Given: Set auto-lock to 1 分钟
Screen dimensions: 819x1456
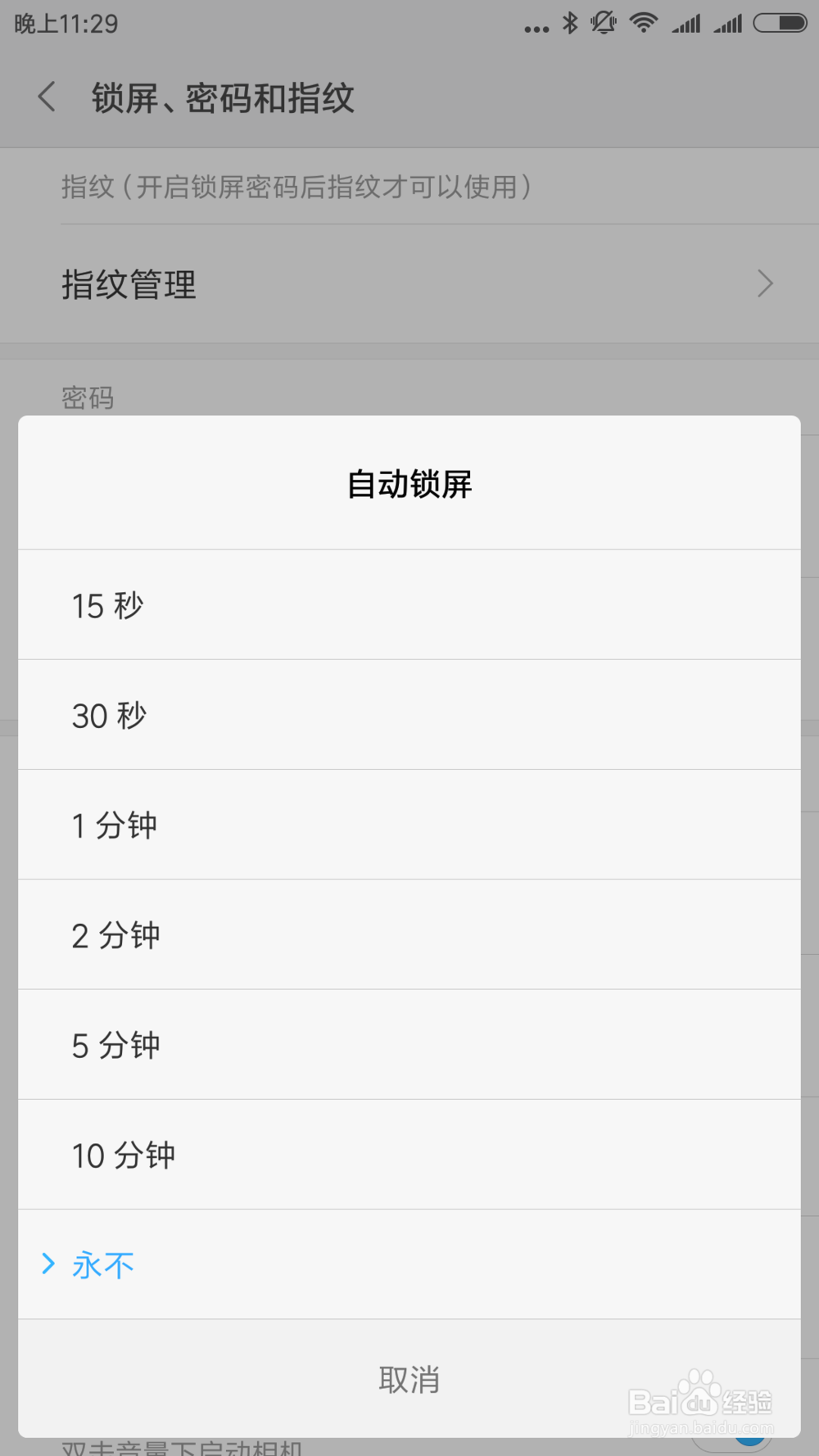Looking at the screenshot, I should [x=409, y=825].
